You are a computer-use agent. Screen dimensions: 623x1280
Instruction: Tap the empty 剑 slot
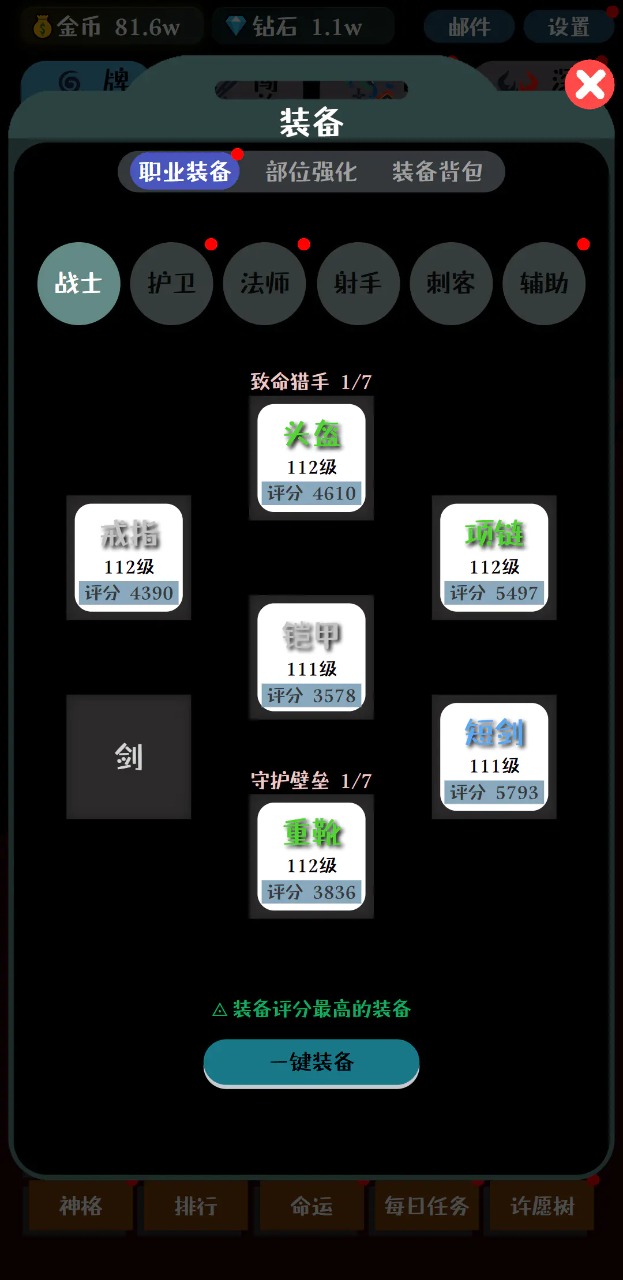point(129,757)
